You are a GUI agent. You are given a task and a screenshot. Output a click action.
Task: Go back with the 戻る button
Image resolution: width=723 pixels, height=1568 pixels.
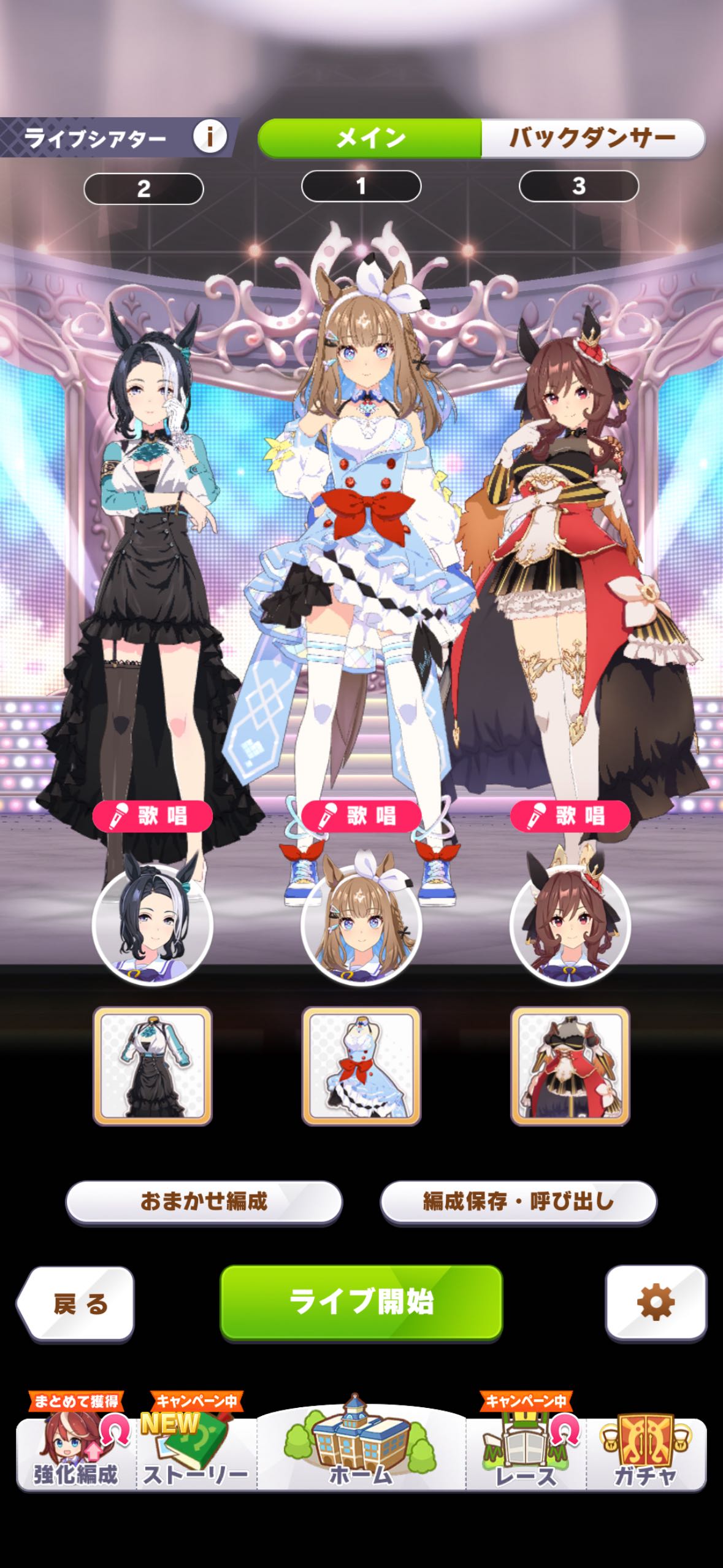coord(76,1302)
